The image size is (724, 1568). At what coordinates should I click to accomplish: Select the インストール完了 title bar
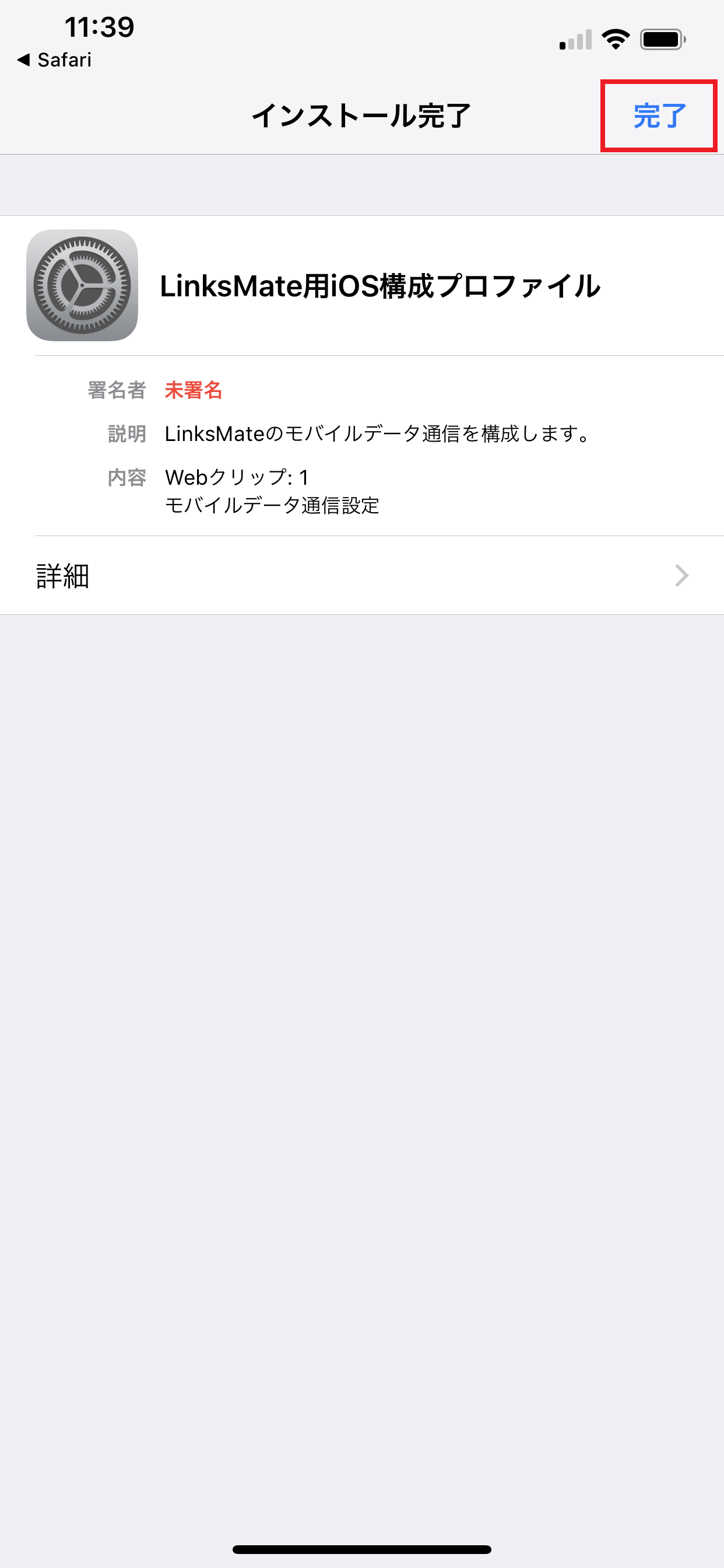362,116
